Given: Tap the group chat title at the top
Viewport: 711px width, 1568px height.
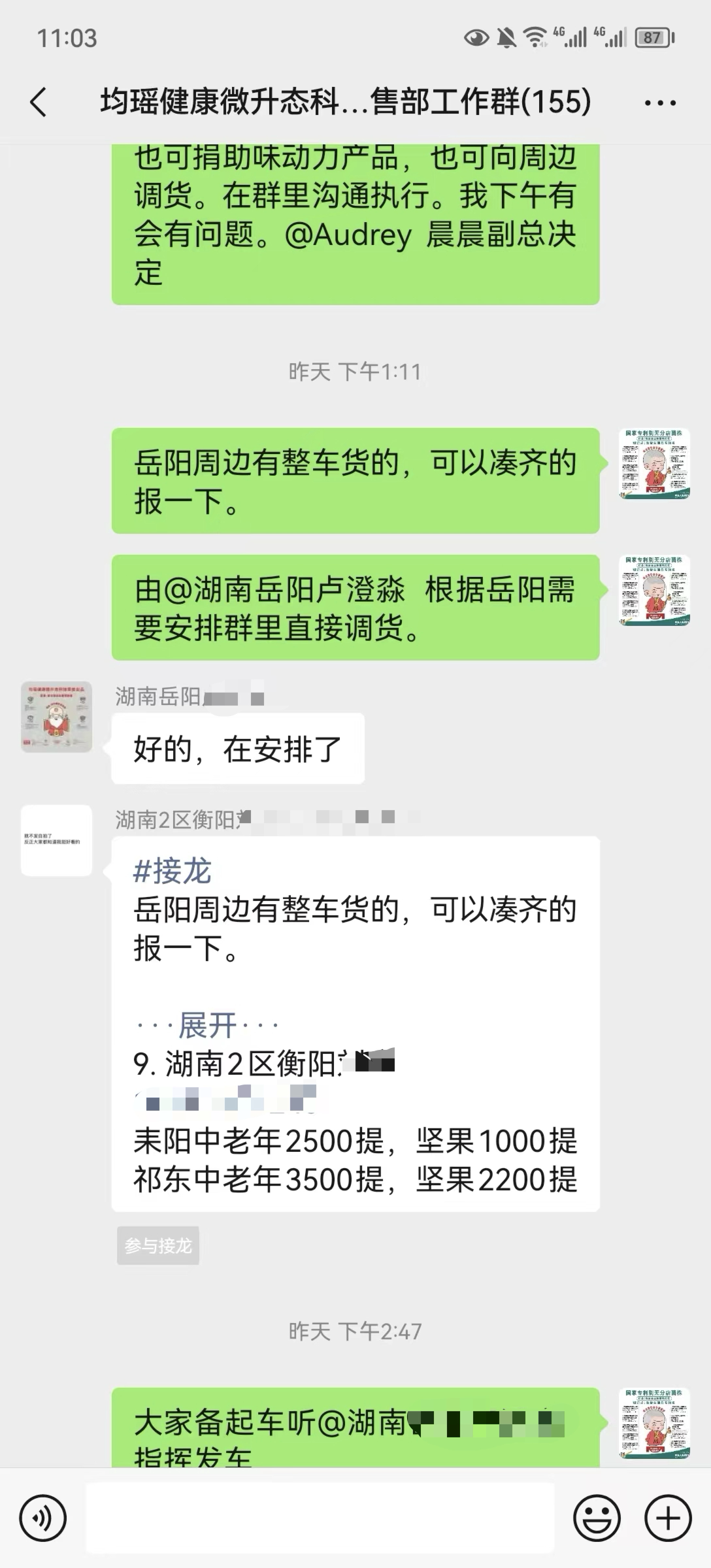Looking at the screenshot, I should tap(345, 103).
